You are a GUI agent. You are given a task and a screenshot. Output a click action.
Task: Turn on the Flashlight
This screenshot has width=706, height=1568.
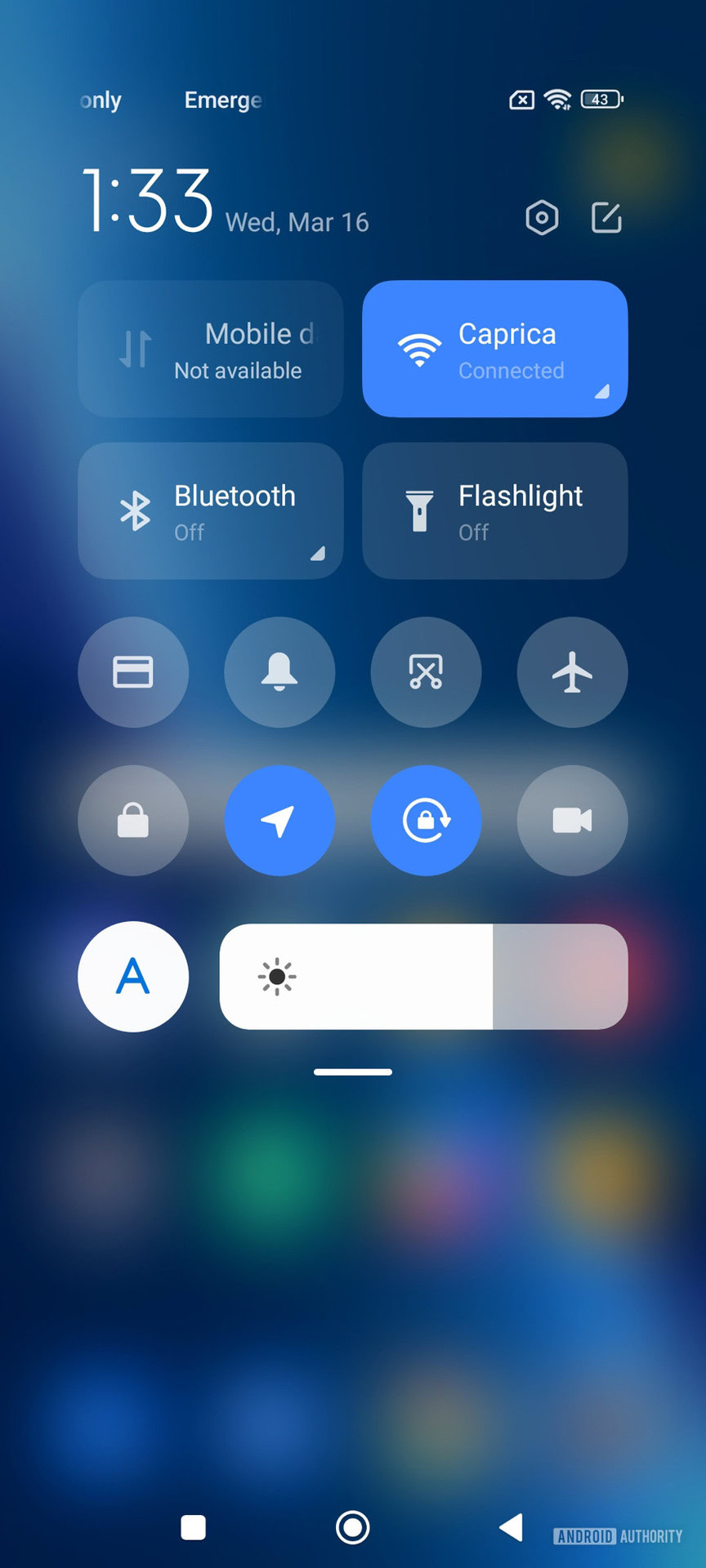pos(494,511)
